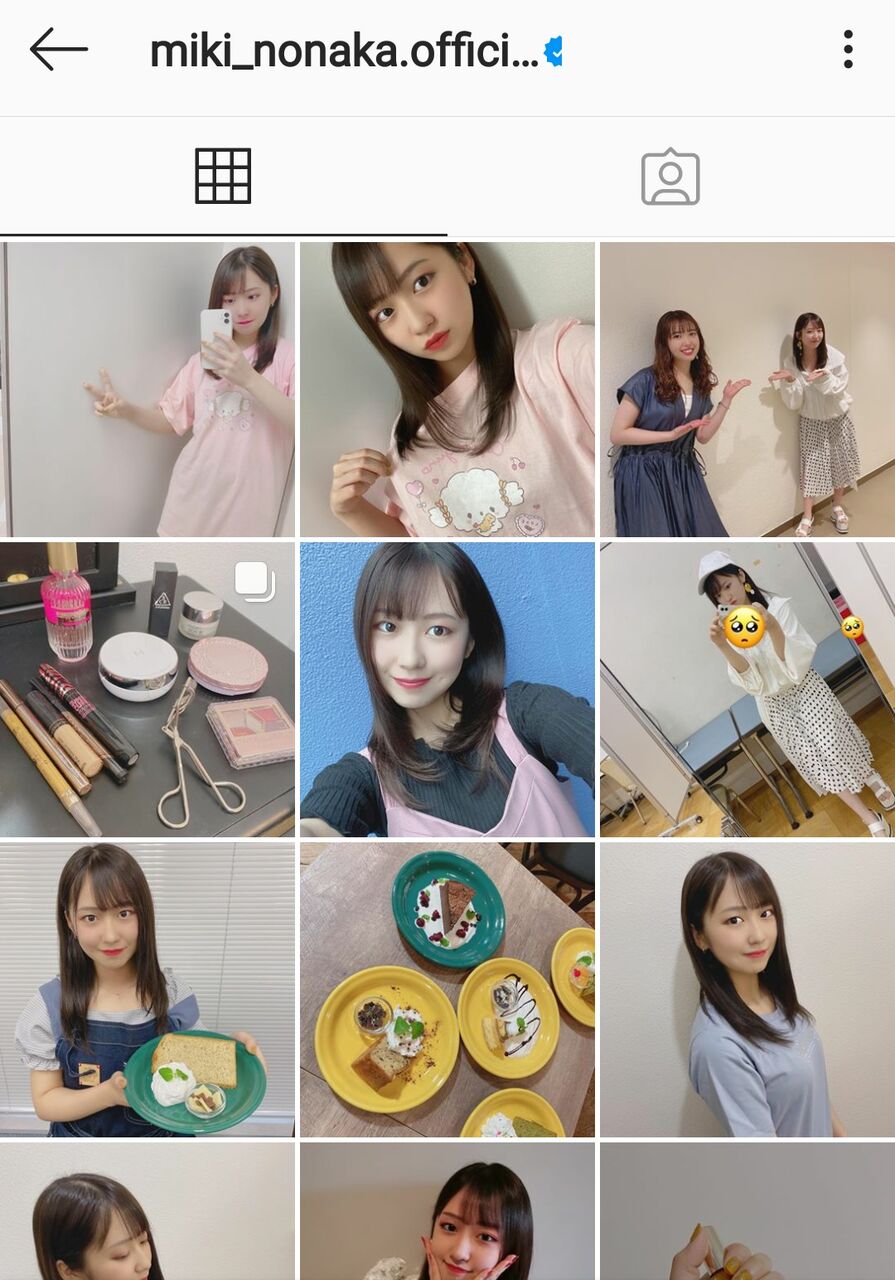Open the makeup products multi-photo post
Image resolution: width=895 pixels, height=1280 pixels.
click(x=148, y=689)
